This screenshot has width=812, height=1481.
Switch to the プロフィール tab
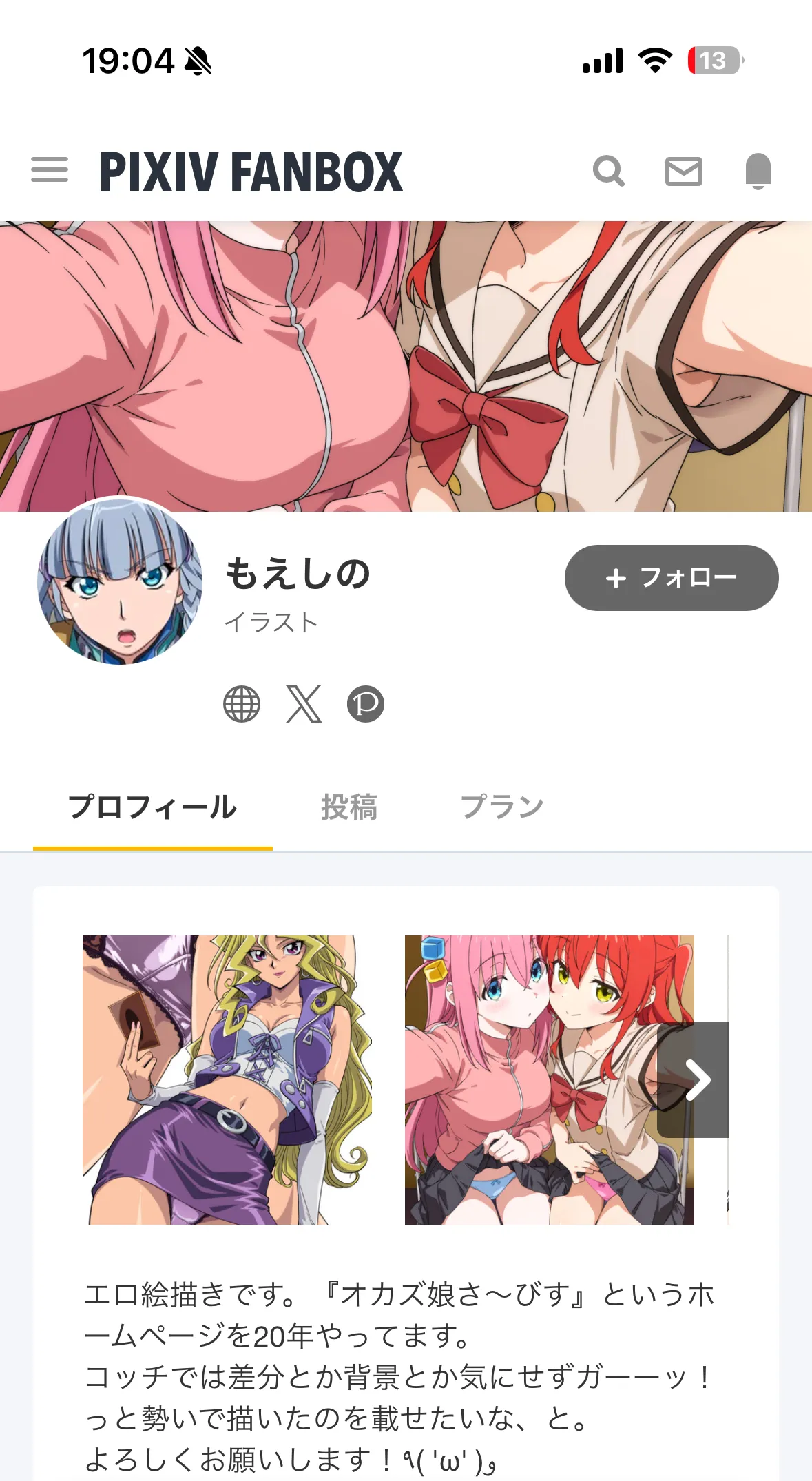click(153, 807)
